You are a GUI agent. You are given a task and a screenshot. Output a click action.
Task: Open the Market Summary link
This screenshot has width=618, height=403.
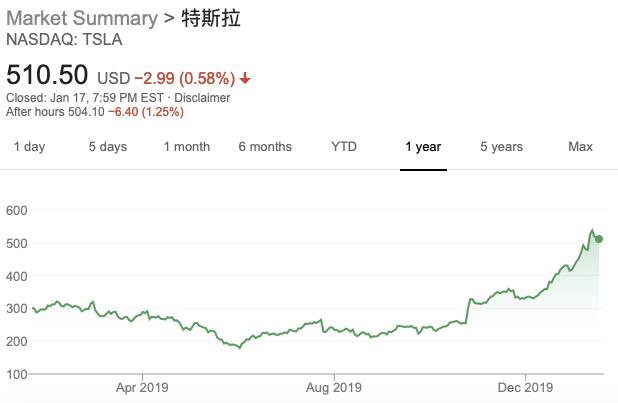click(82, 19)
